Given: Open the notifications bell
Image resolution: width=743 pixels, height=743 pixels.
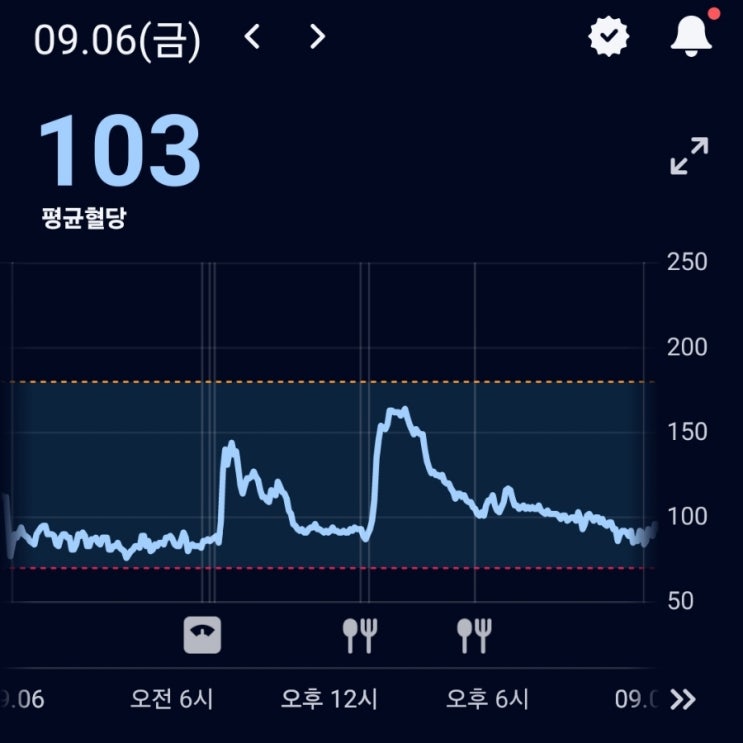Looking at the screenshot, I should (x=690, y=36).
